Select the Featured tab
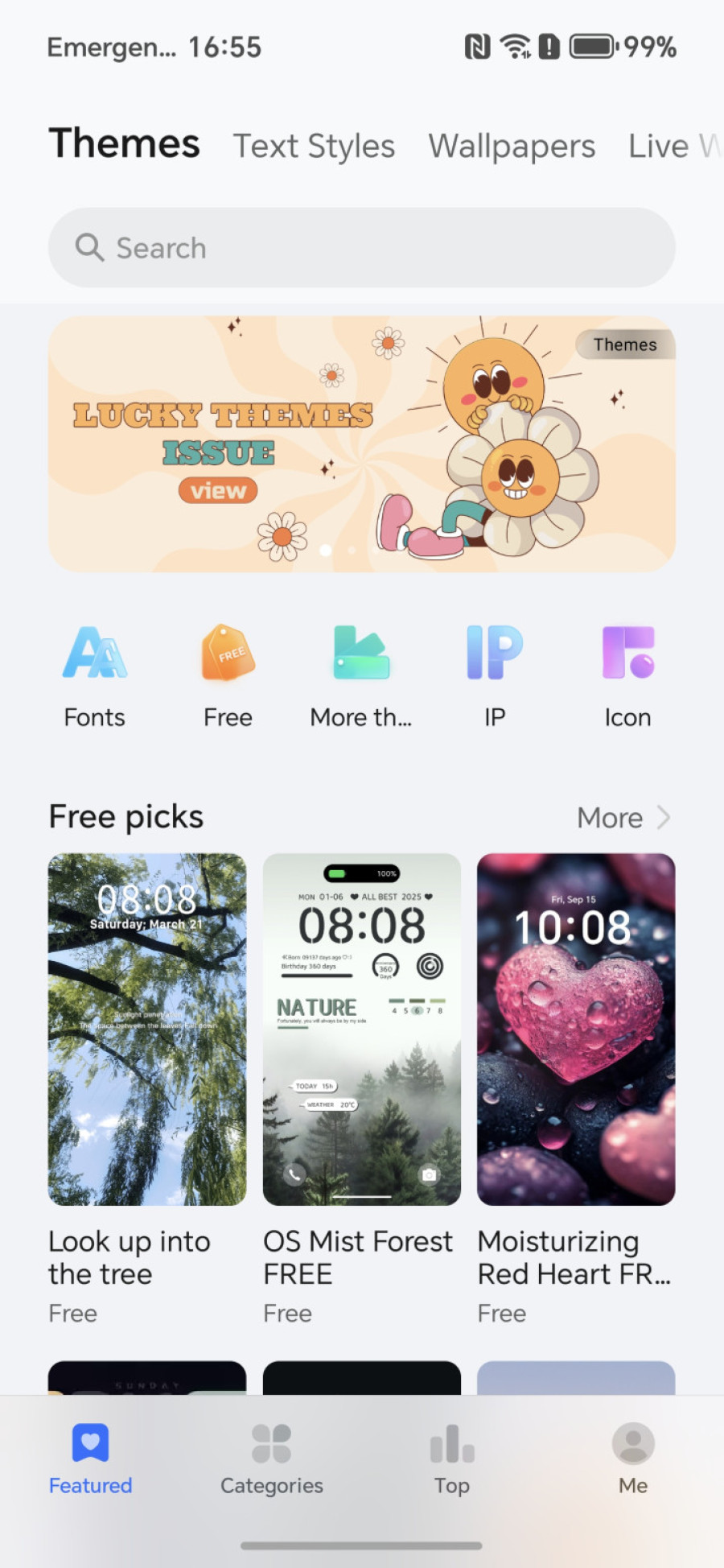The height and width of the screenshot is (1568, 724). pos(90,1459)
